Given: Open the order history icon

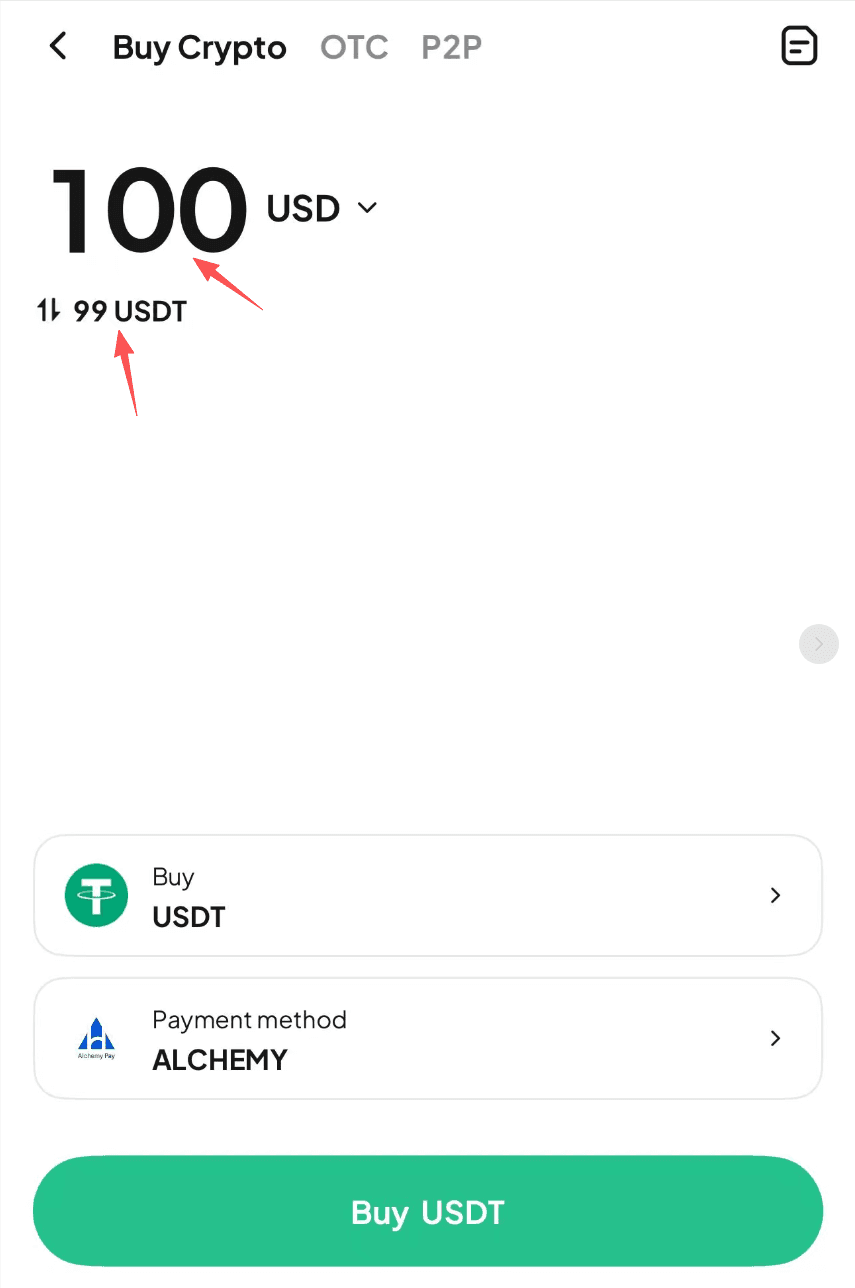Looking at the screenshot, I should point(799,46).
